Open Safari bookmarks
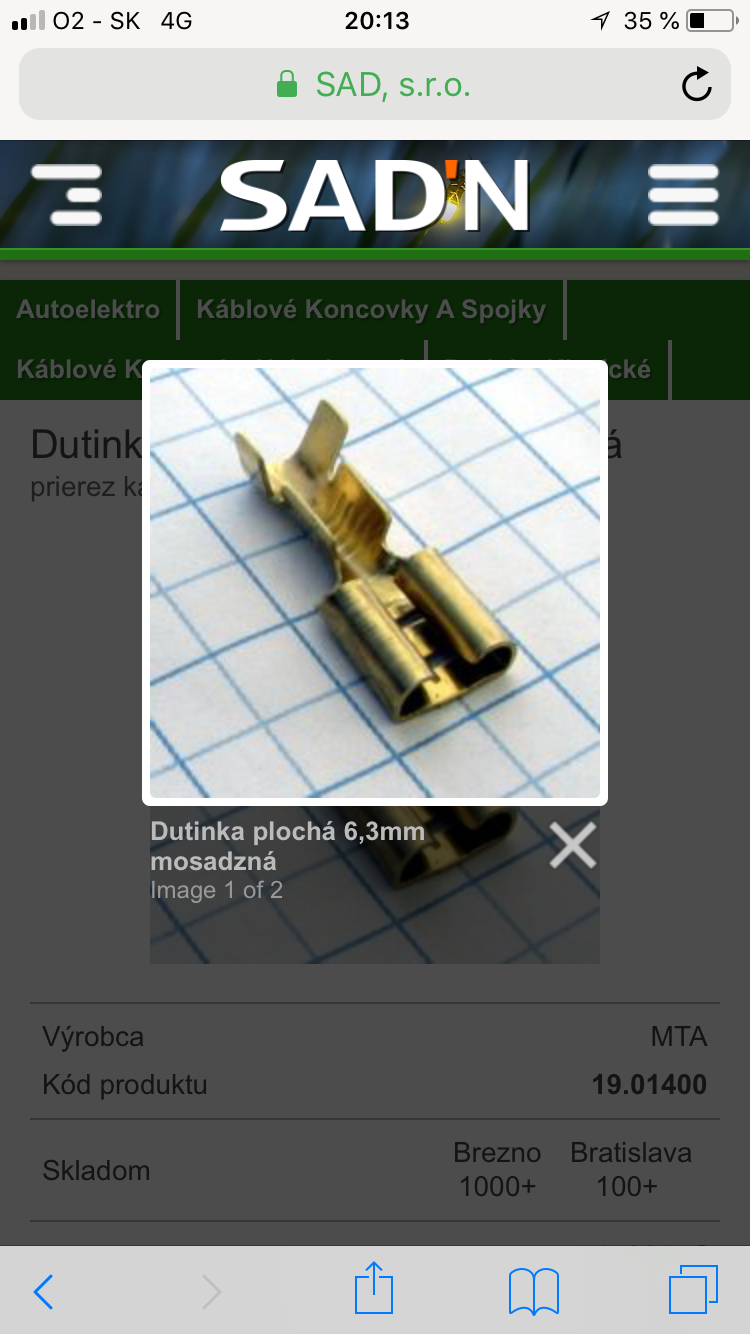 (533, 1291)
